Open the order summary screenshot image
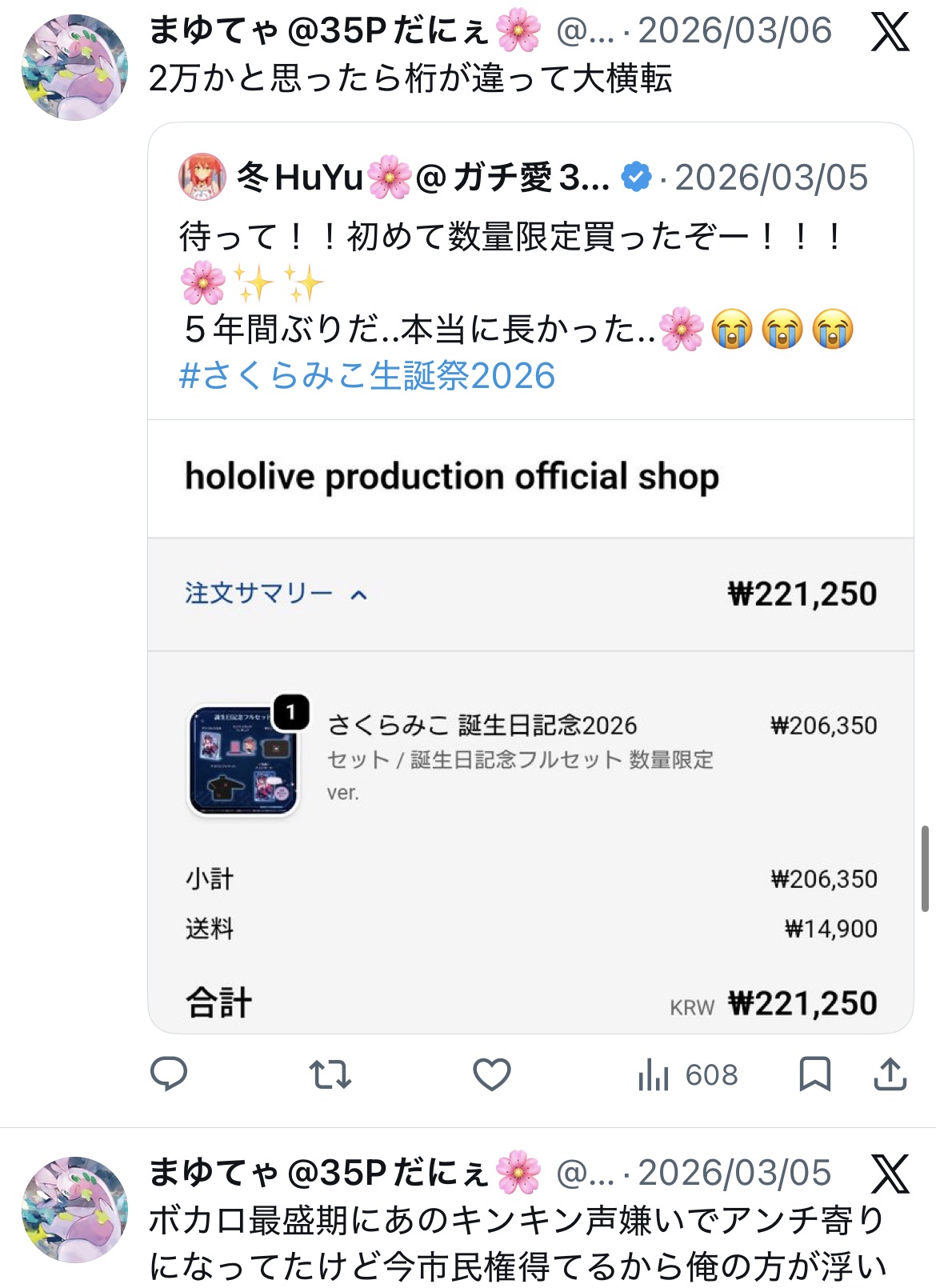The image size is (936, 1288). pyautogui.click(x=530, y=726)
